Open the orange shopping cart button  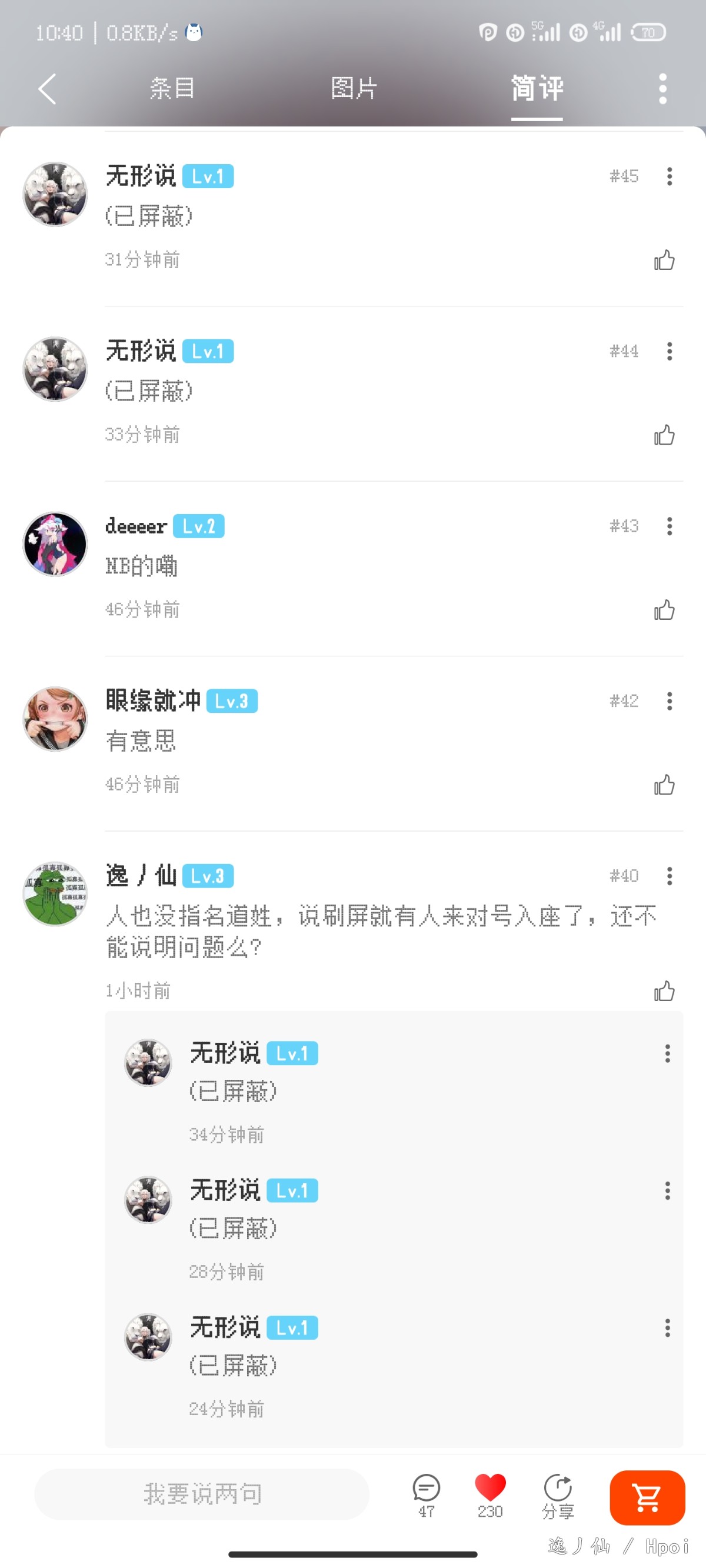[x=647, y=1497]
